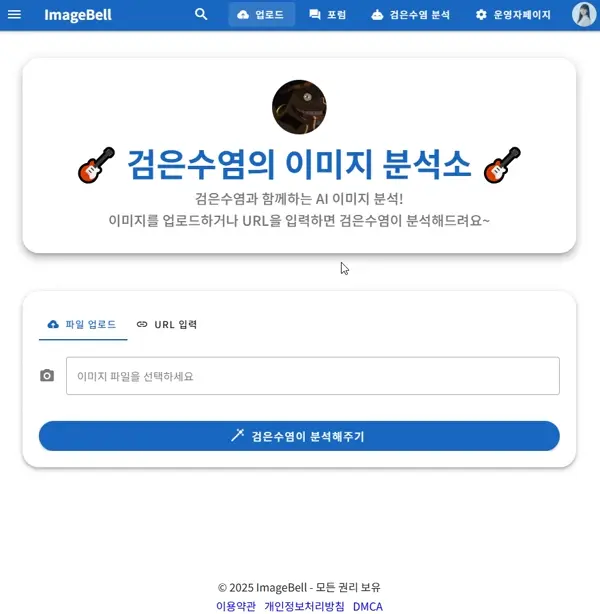
Task: Tap the search magnifier icon
Action: (x=201, y=15)
